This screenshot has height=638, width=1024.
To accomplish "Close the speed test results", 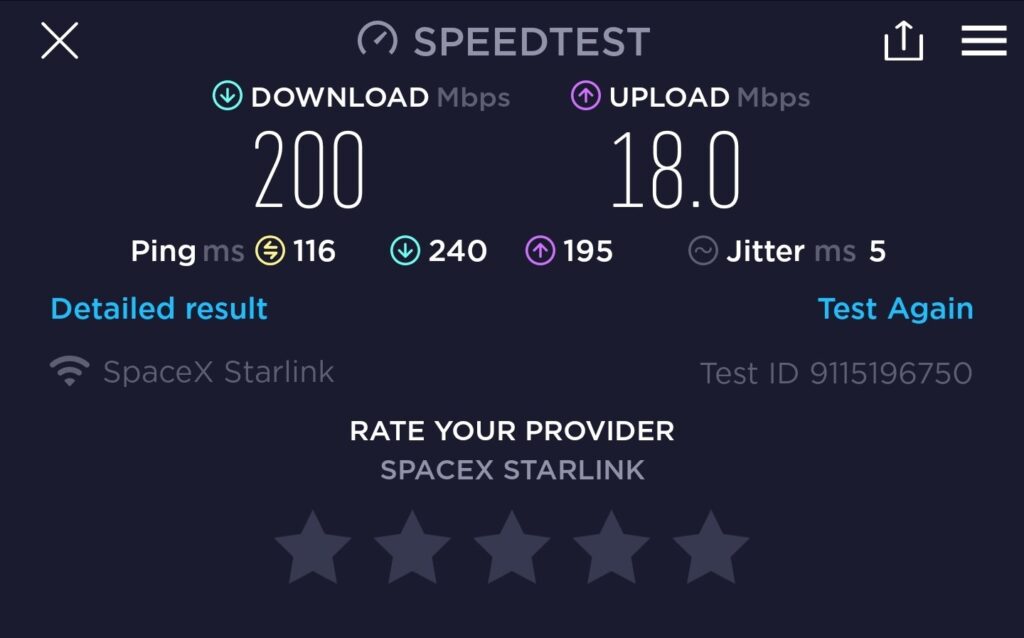I will tap(59, 41).
